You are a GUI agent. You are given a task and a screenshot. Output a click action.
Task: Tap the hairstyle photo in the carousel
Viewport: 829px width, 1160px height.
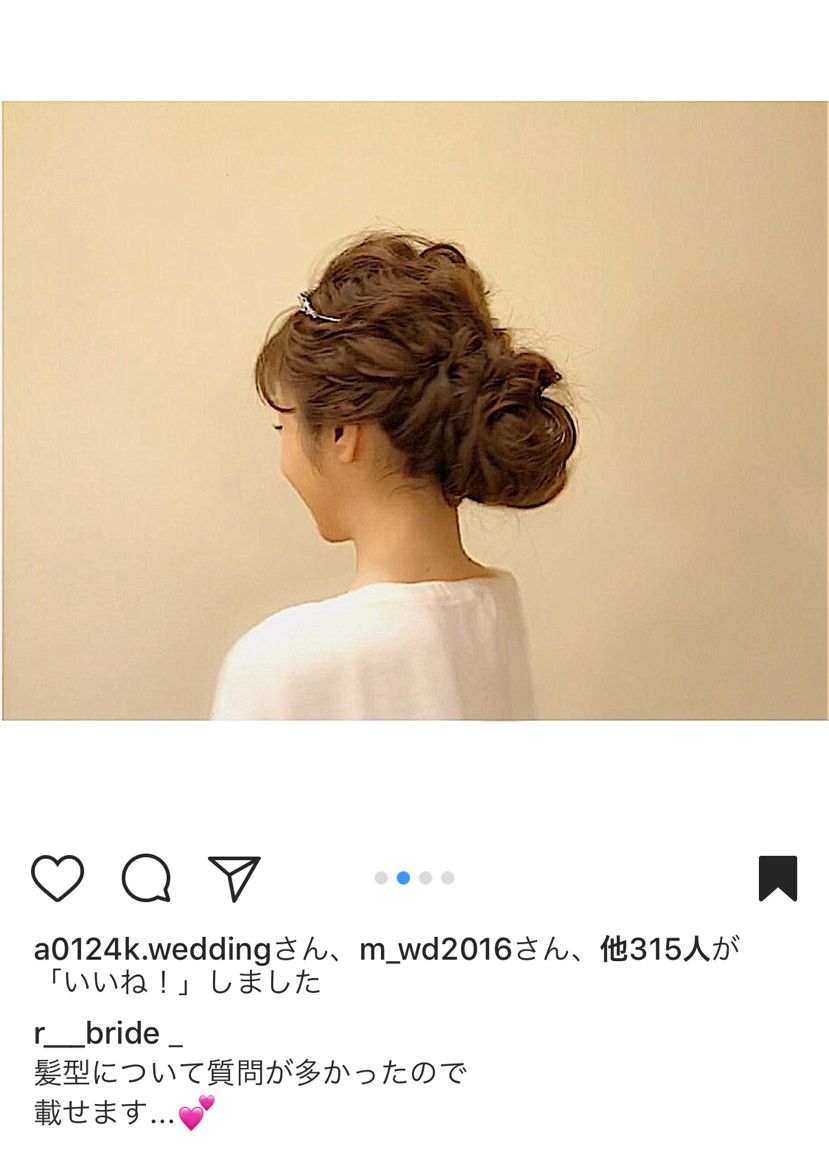(x=414, y=410)
